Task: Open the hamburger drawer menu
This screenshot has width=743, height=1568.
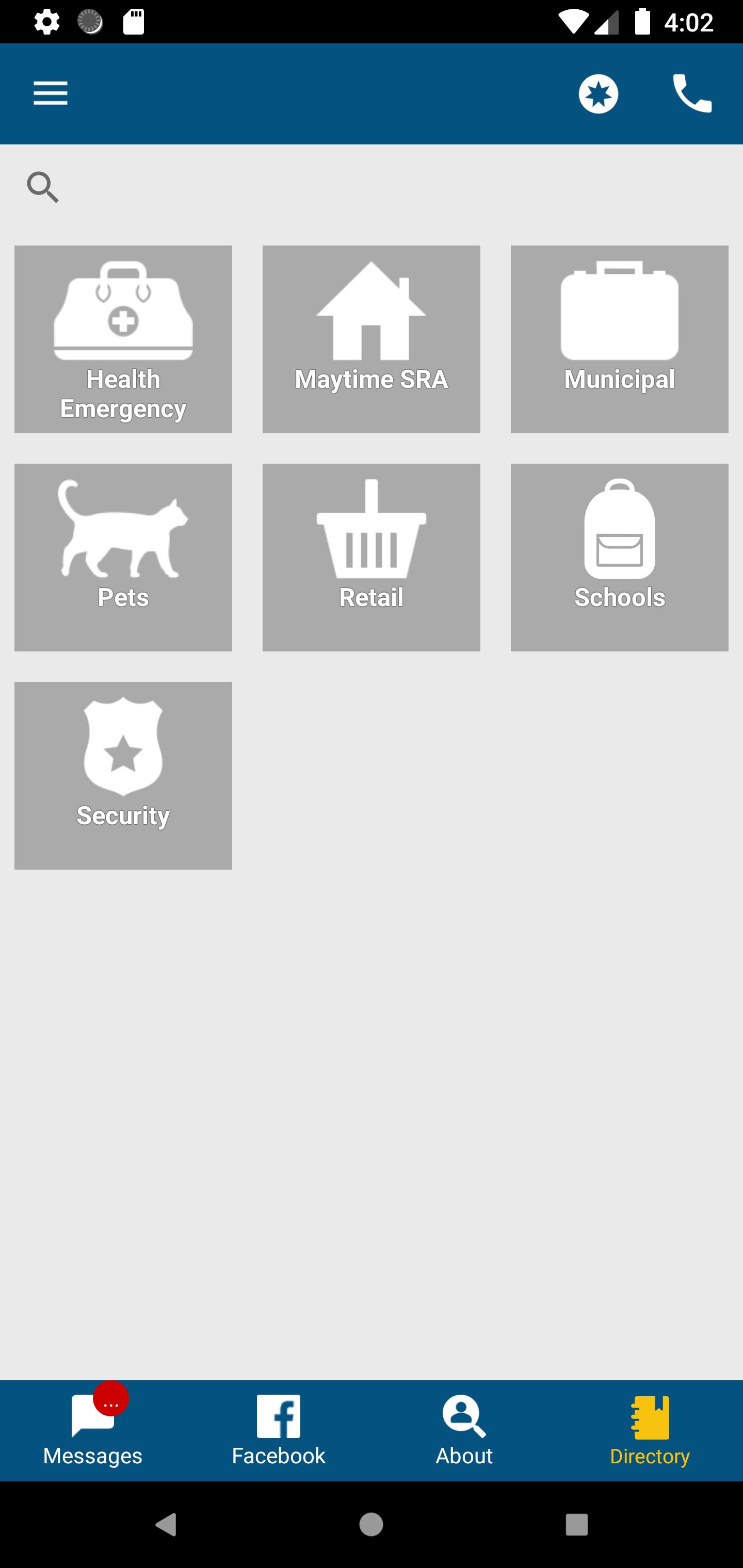Action: coord(51,94)
